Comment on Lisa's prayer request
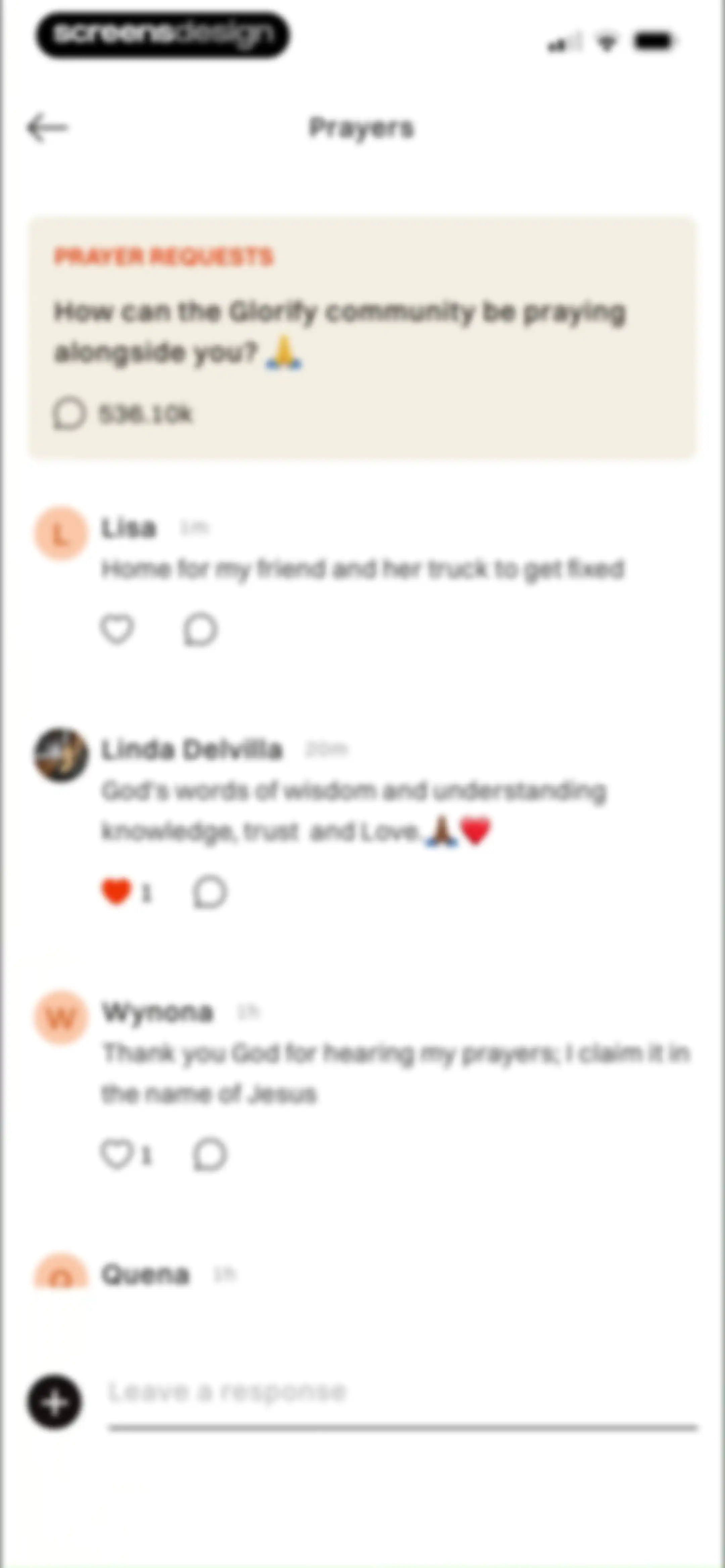The height and width of the screenshot is (1568, 725). tap(200, 630)
